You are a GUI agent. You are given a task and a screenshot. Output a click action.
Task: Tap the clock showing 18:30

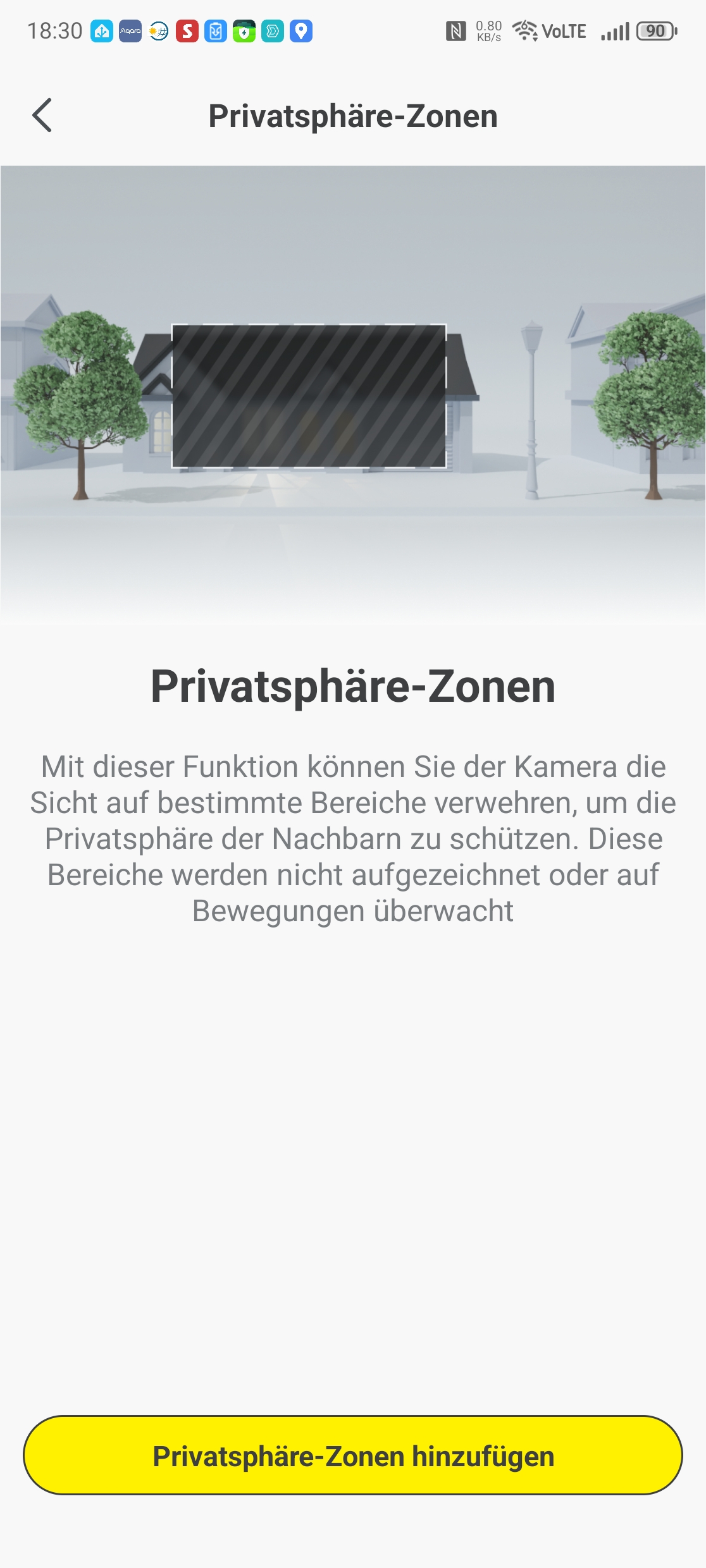(54, 30)
